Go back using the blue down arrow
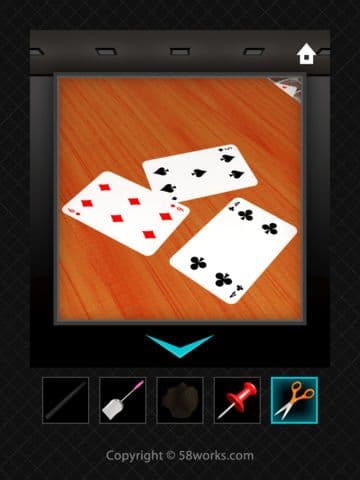 180,346
